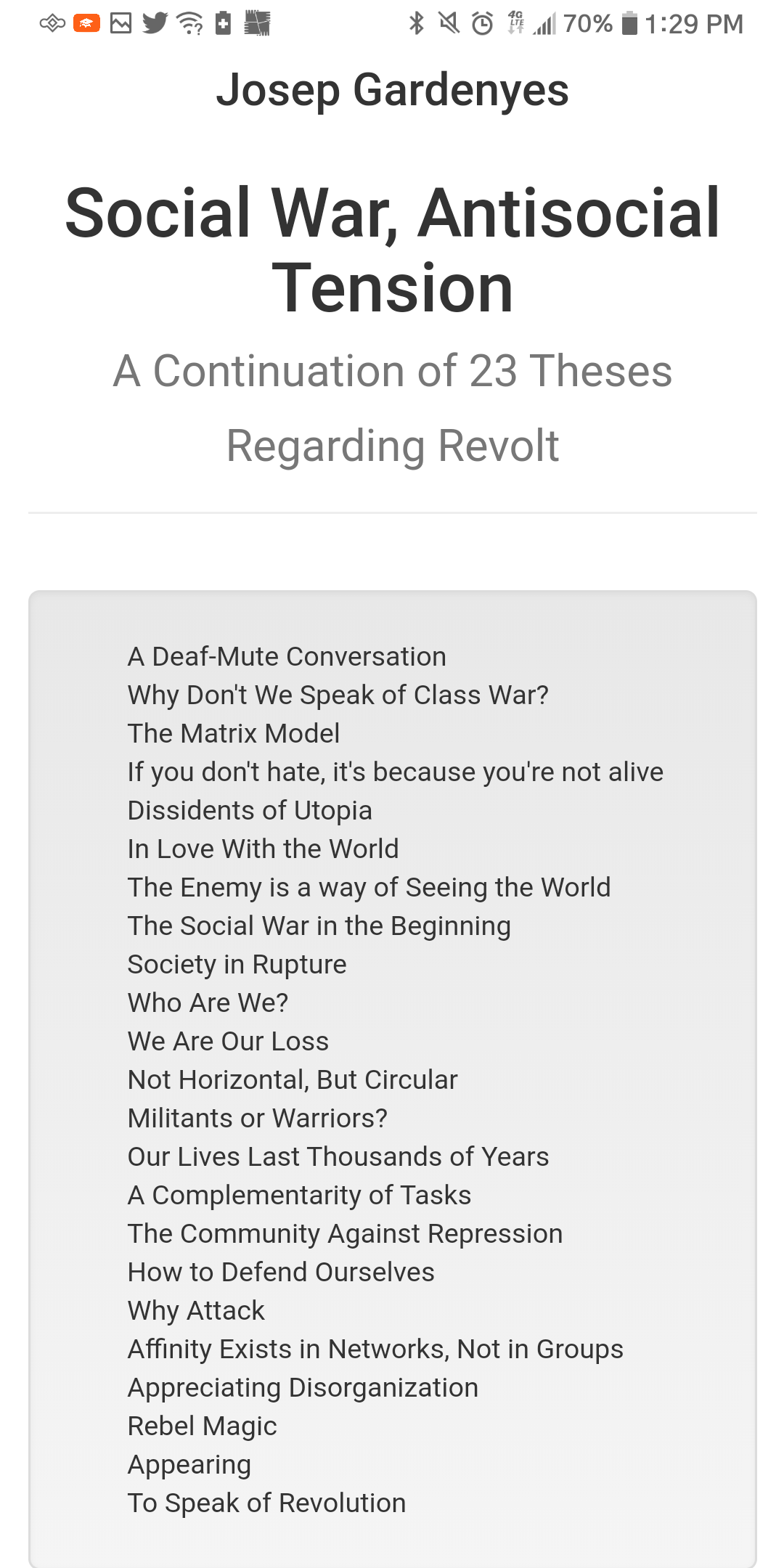Viewport: 784px width, 1568px height.
Task: Open the 'A Deaf-Mute Conversation' chapter
Action: coord(287,656)
